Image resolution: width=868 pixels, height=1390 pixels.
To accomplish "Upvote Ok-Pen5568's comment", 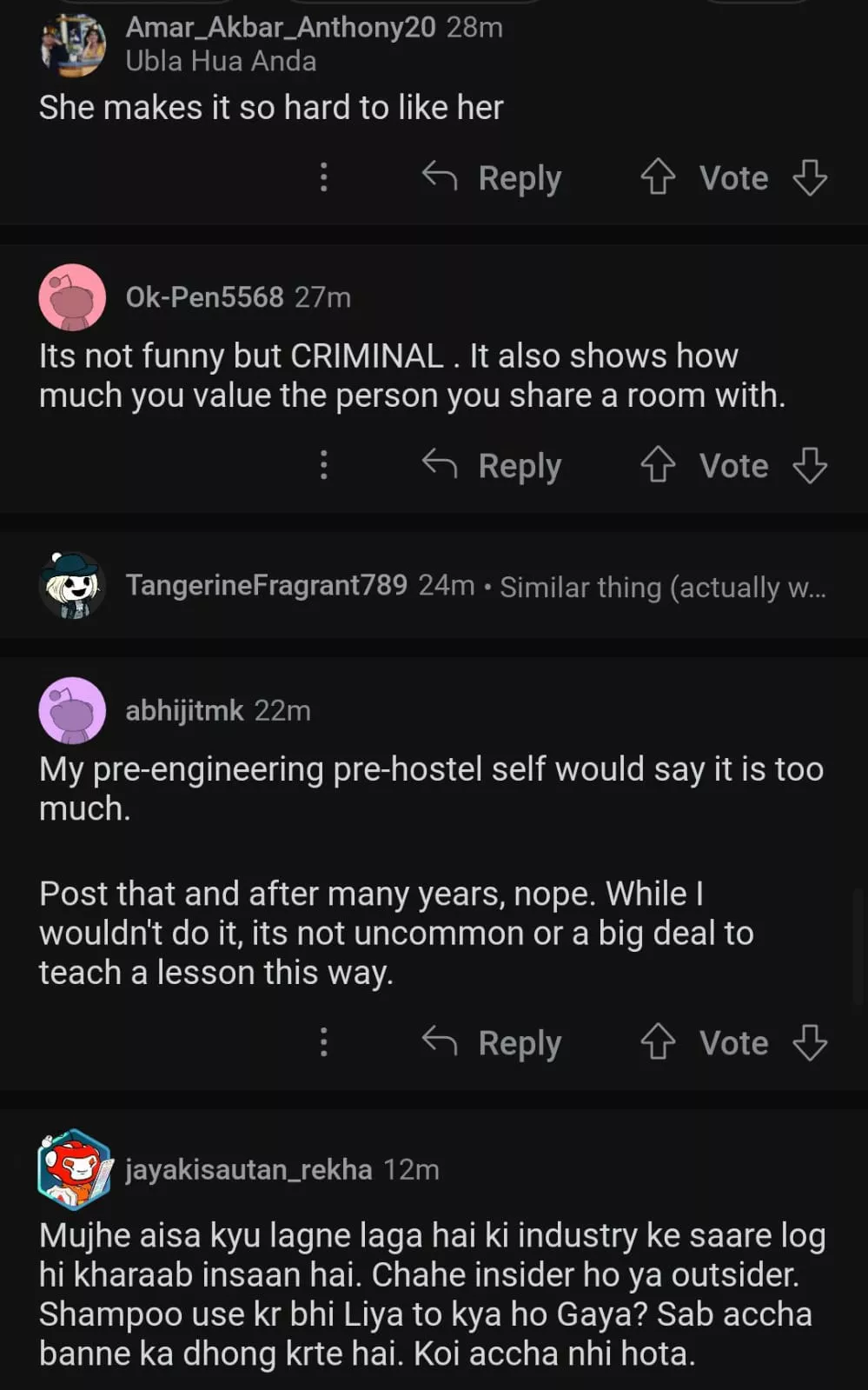I will click(x=658, y=465).
